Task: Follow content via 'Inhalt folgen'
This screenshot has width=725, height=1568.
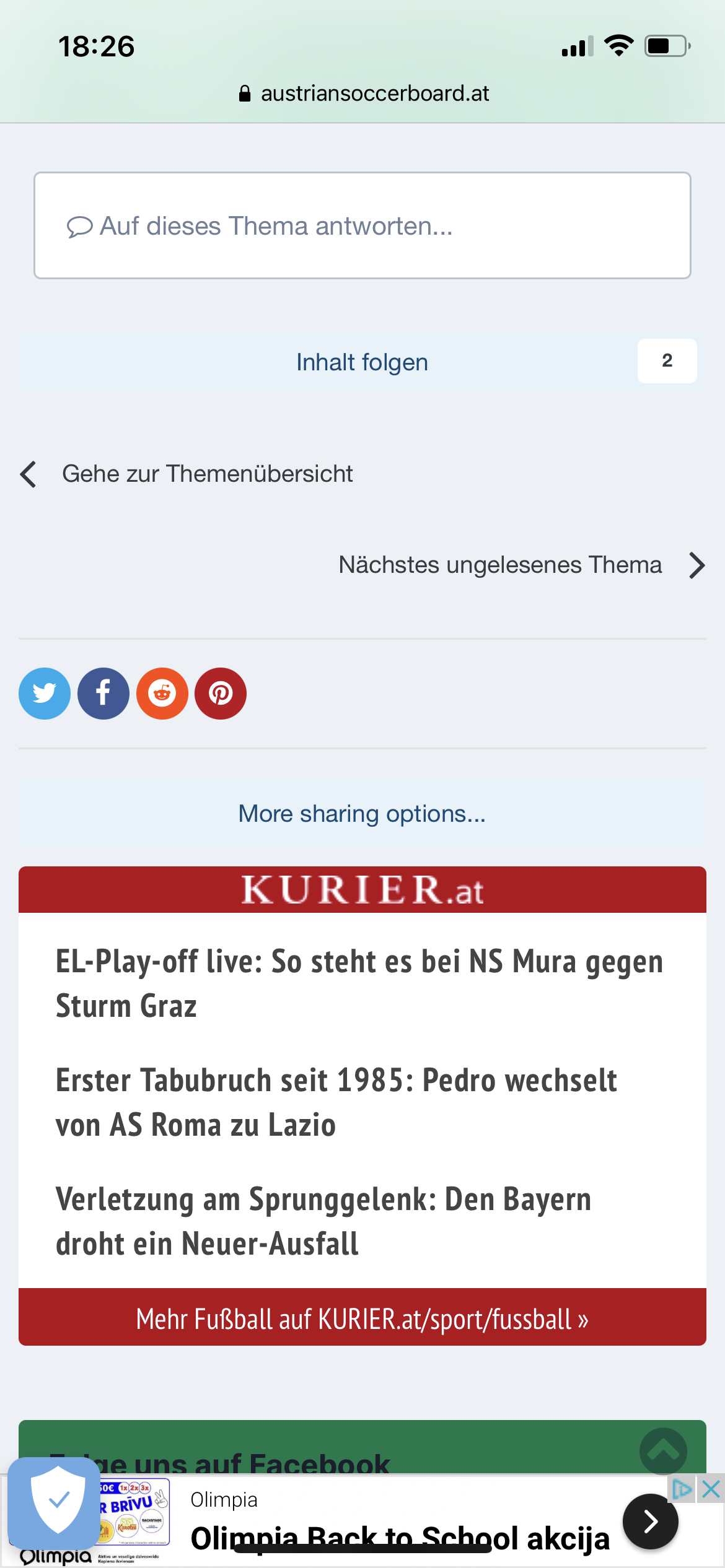Action: [x=362, y=362]
